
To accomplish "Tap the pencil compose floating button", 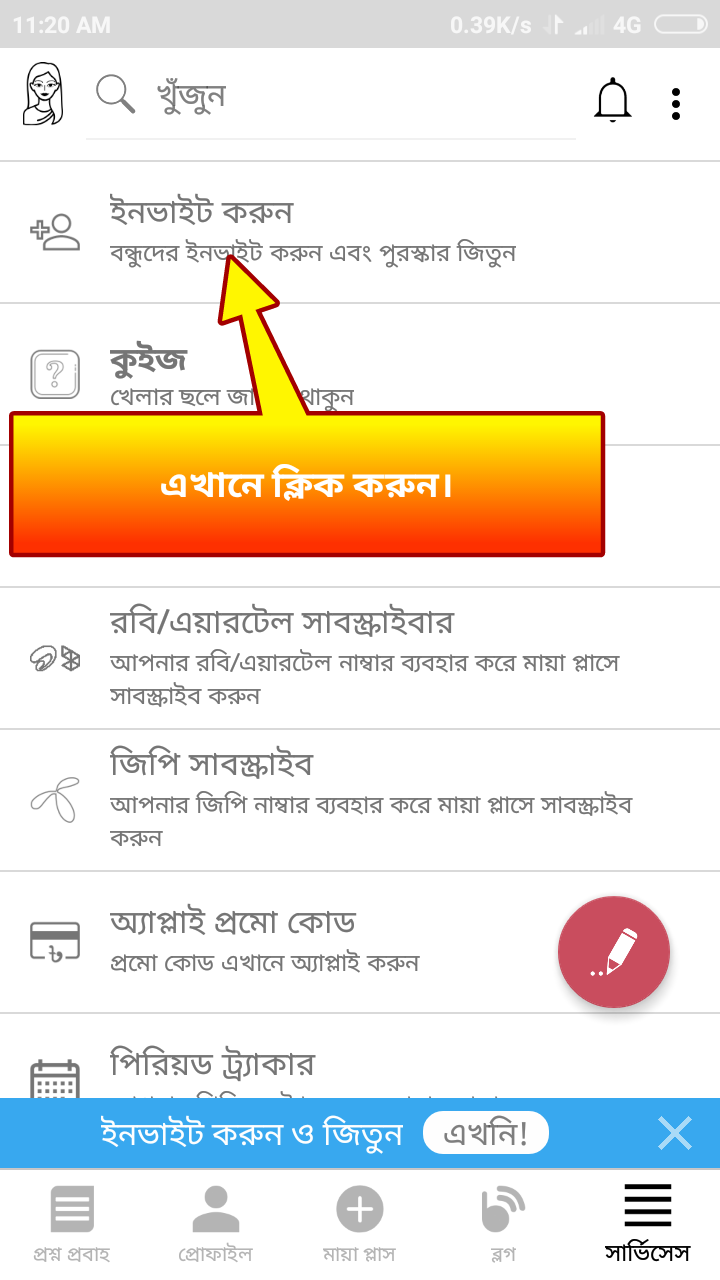I will [614, 952].
